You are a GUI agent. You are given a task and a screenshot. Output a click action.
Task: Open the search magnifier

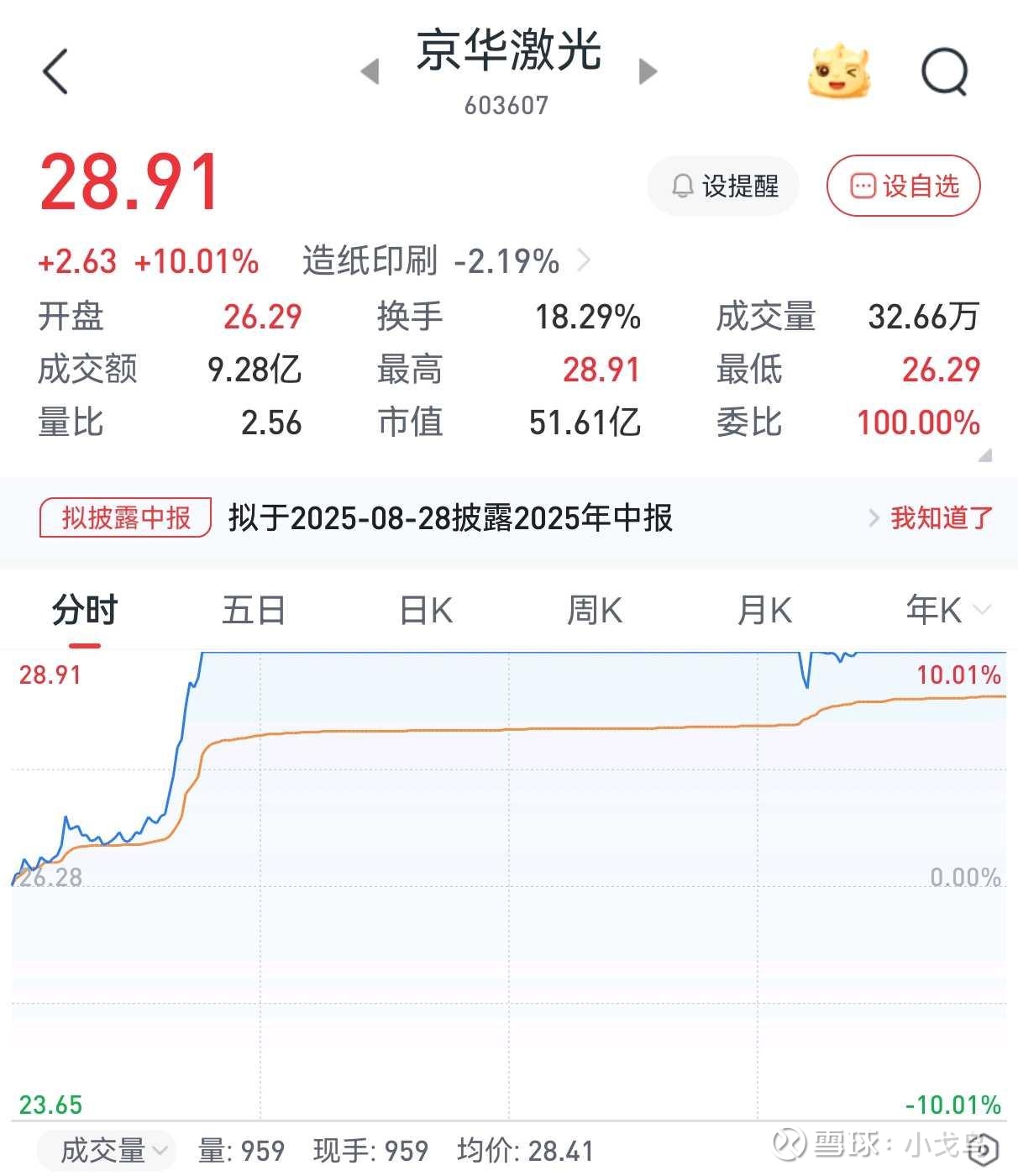point(945,72)
